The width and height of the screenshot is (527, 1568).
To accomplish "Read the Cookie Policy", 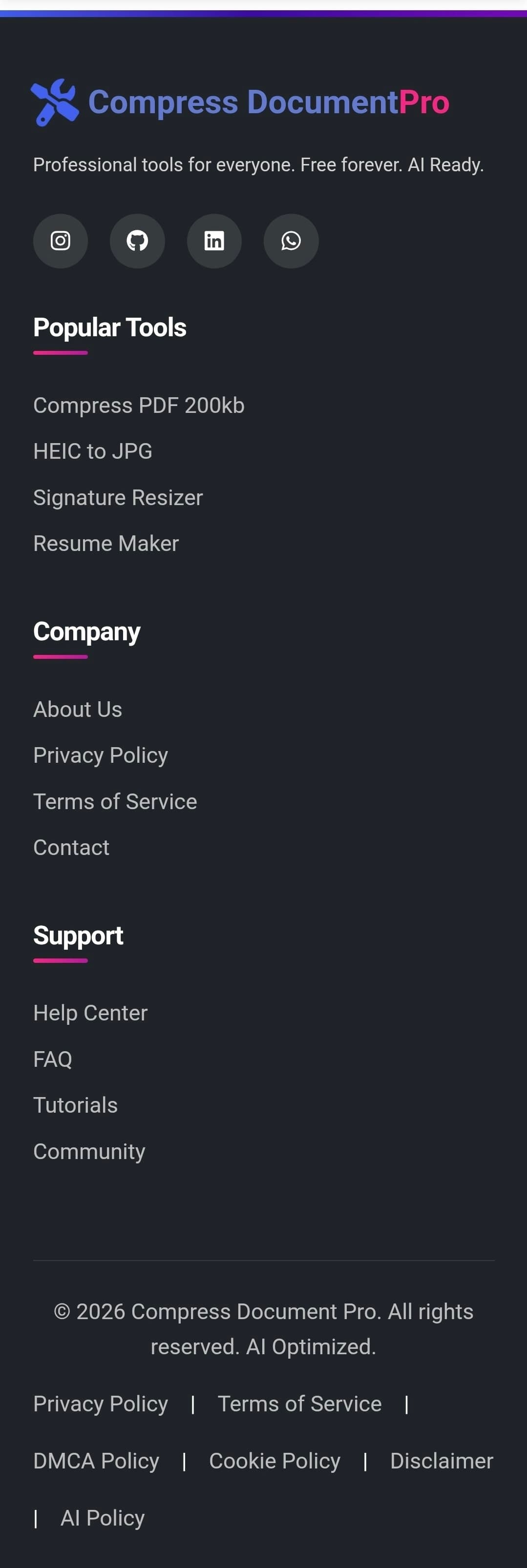I will click(274, 1461).
